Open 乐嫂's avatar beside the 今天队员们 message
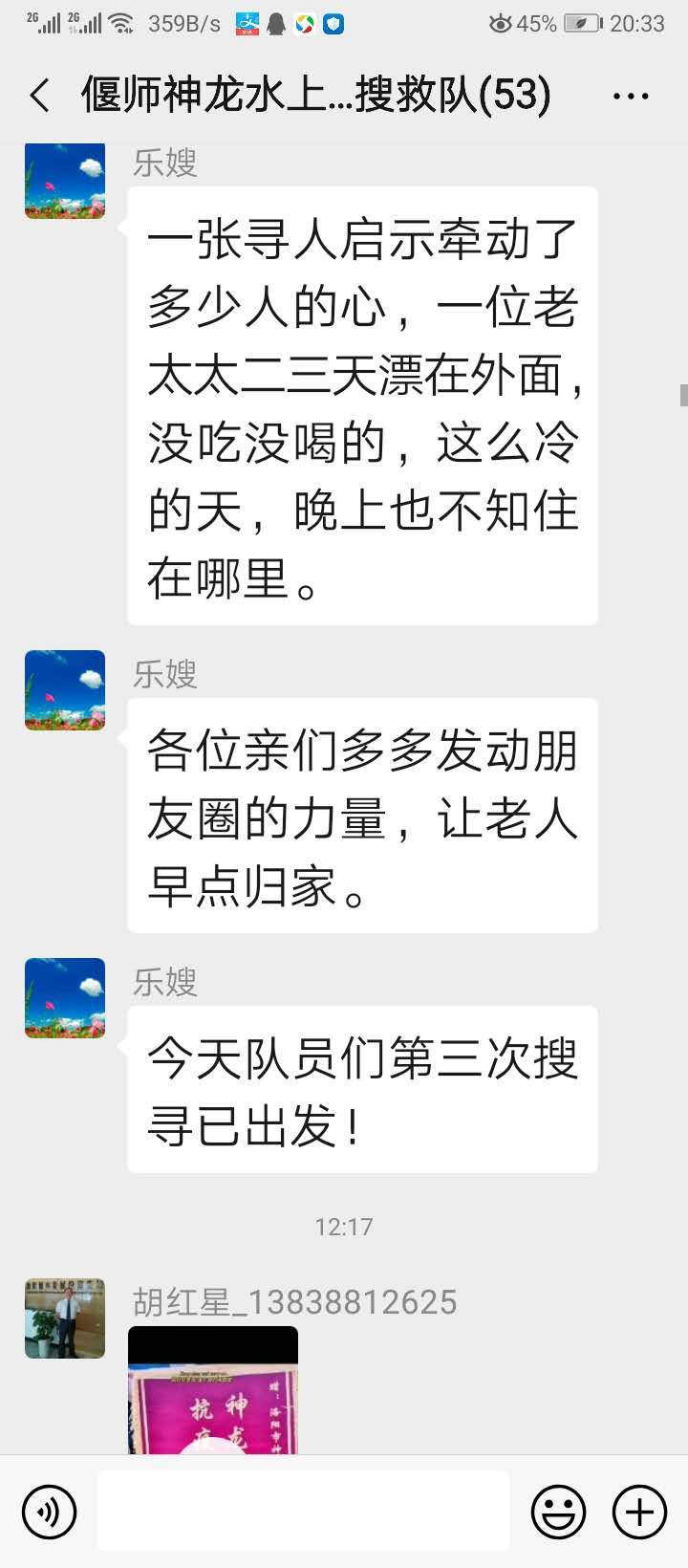Image resolution: width=688 pixels, height=1568 pixels. 65,998
